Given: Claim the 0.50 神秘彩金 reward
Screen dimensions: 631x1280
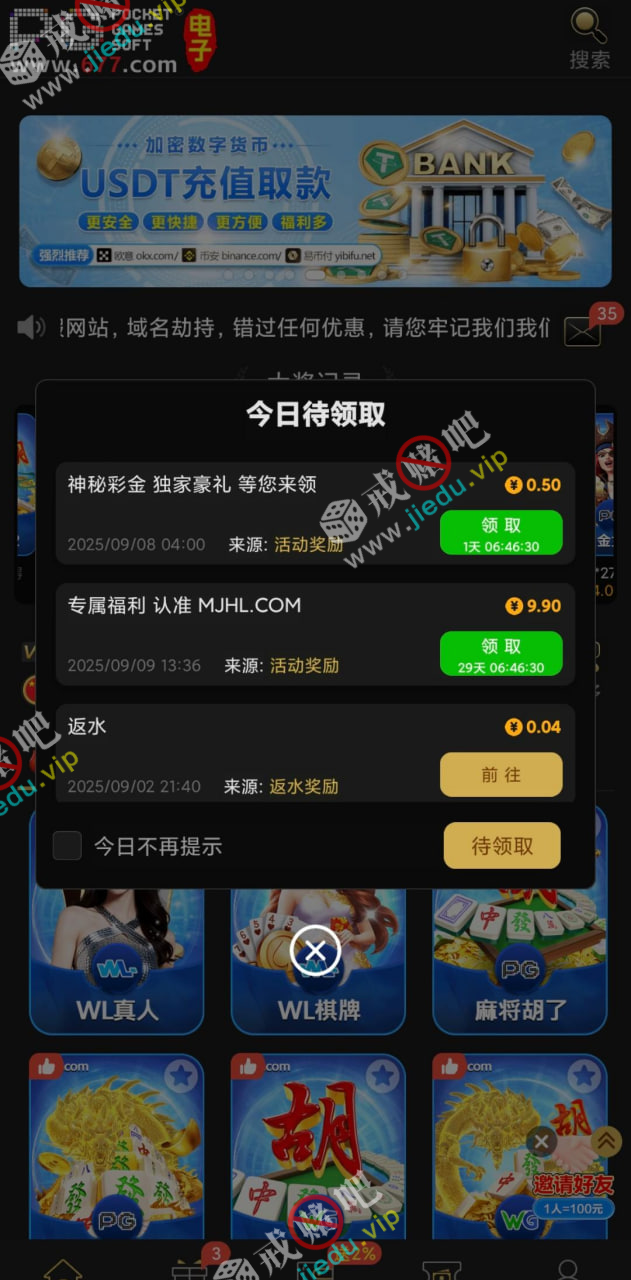Looking at the screenshot, I should pos(501,533).
